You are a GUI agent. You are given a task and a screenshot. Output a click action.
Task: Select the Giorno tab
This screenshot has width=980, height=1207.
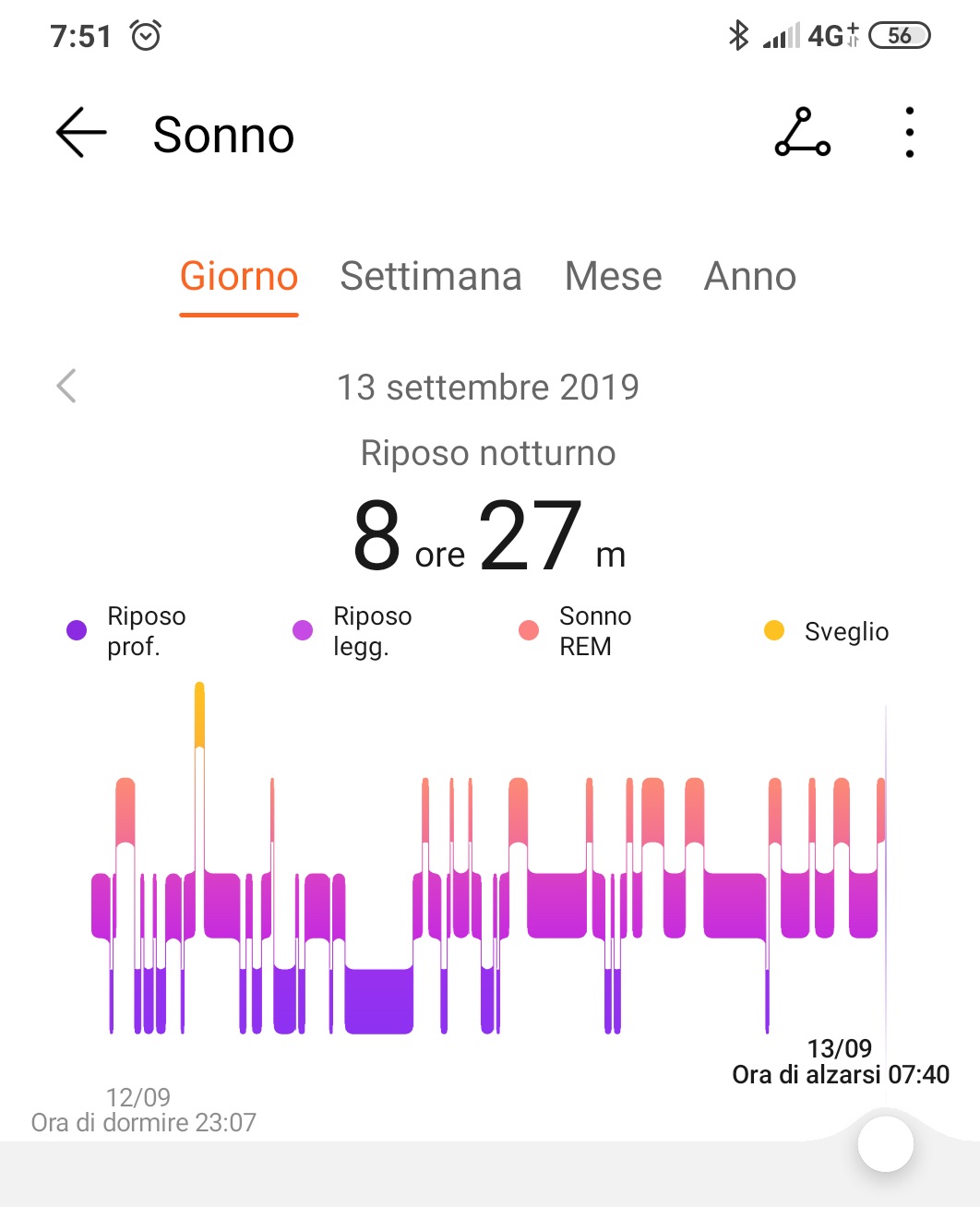click(x=239, y=277)
